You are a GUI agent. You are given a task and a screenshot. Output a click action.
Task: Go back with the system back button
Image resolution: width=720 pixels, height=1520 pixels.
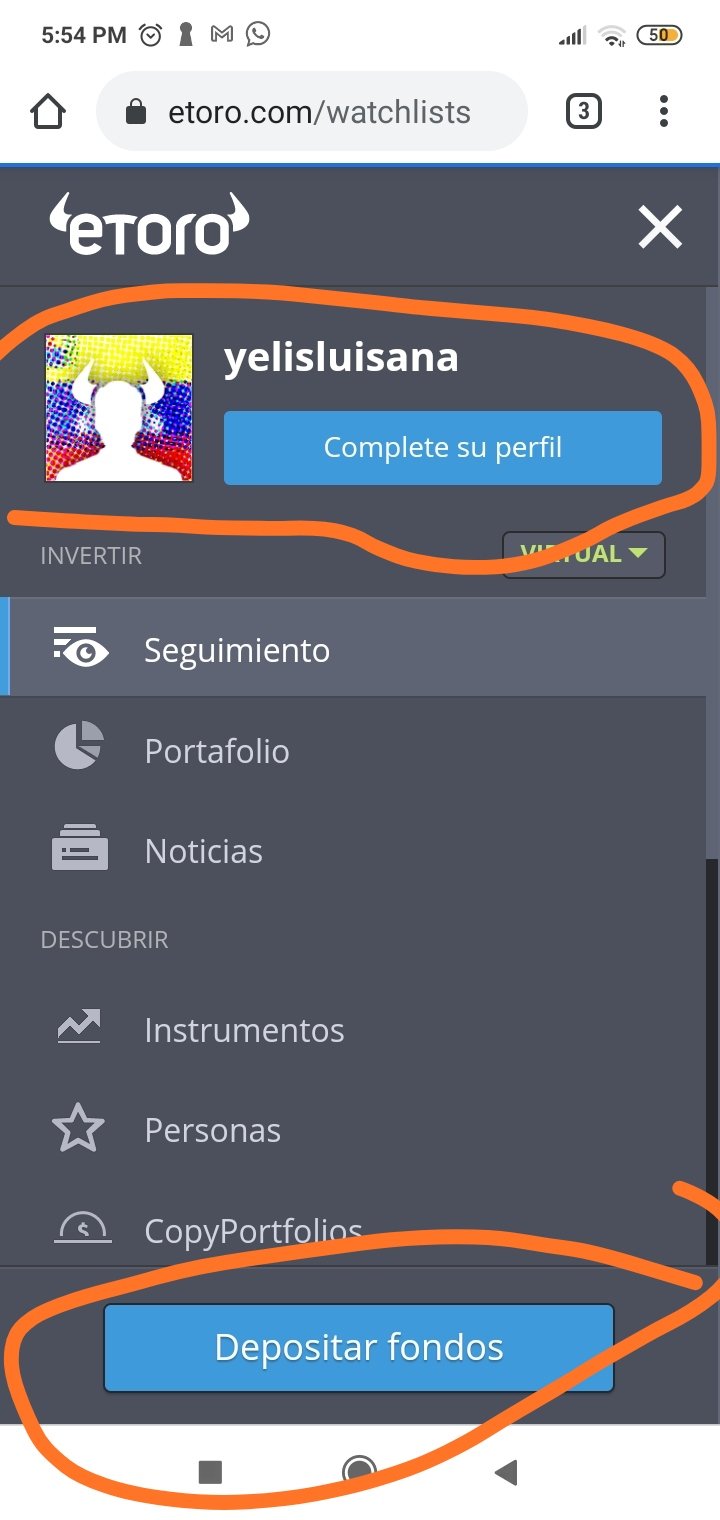[506, 1471]
